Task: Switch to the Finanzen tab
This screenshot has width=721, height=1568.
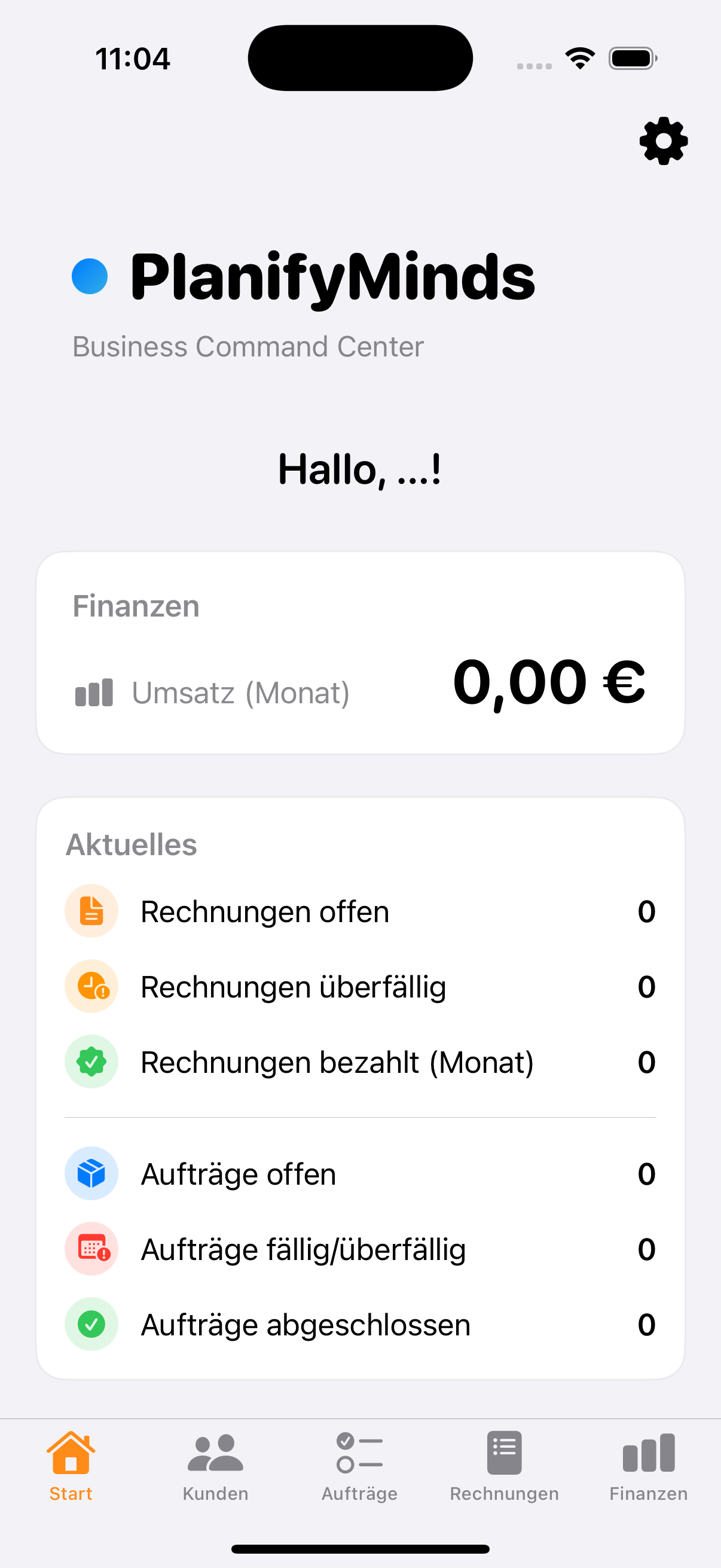Action: tap(649, 1473)
